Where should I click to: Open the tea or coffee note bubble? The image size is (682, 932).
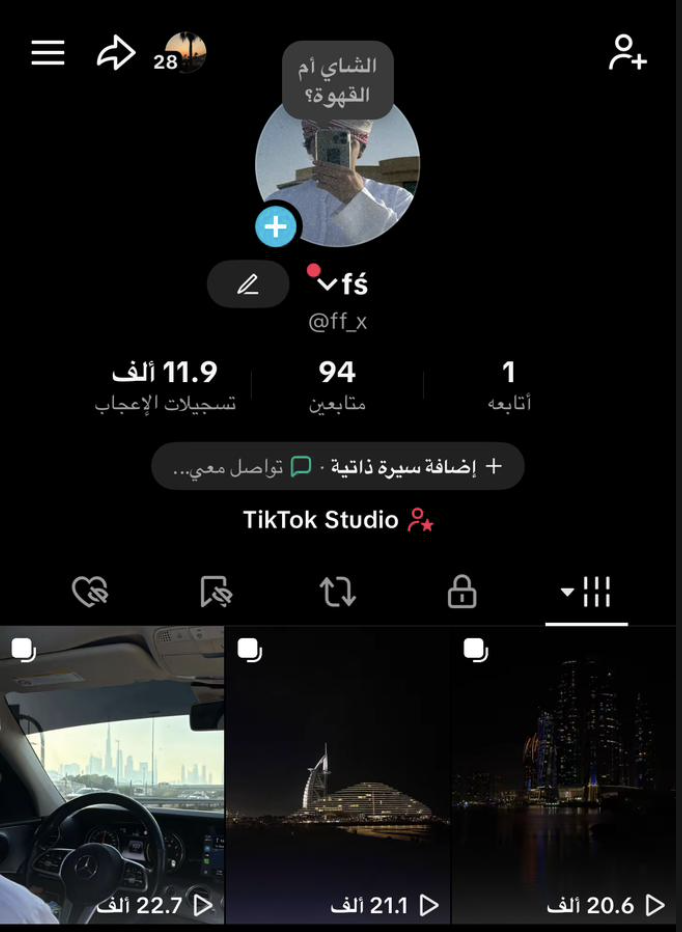(338, 80)
